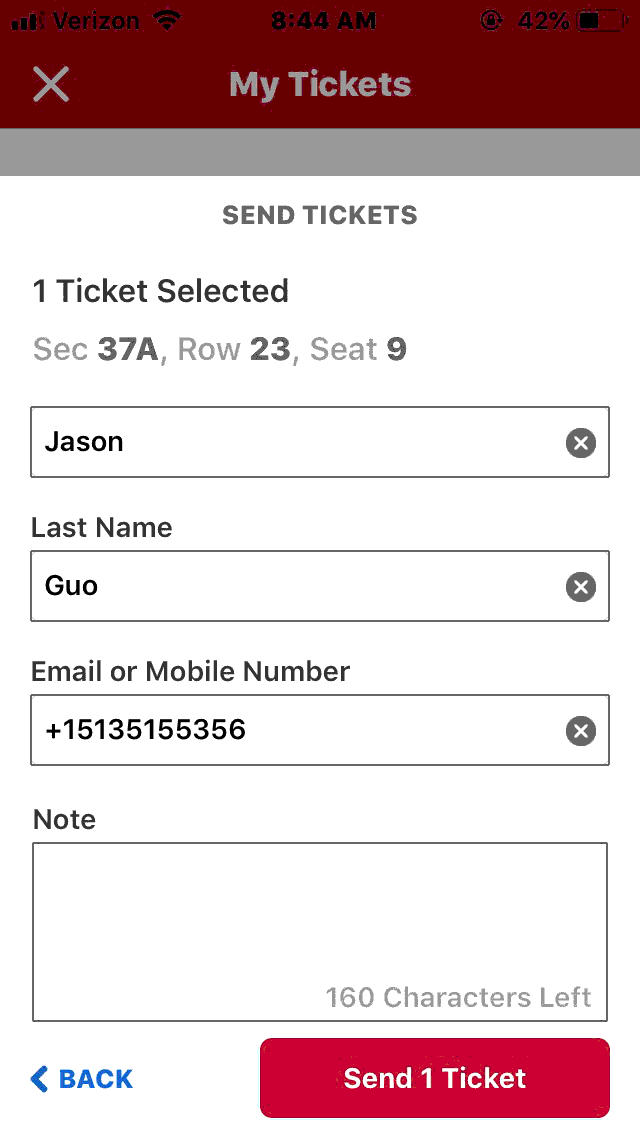Edit the first name field containing Jason

pos(320,442)
